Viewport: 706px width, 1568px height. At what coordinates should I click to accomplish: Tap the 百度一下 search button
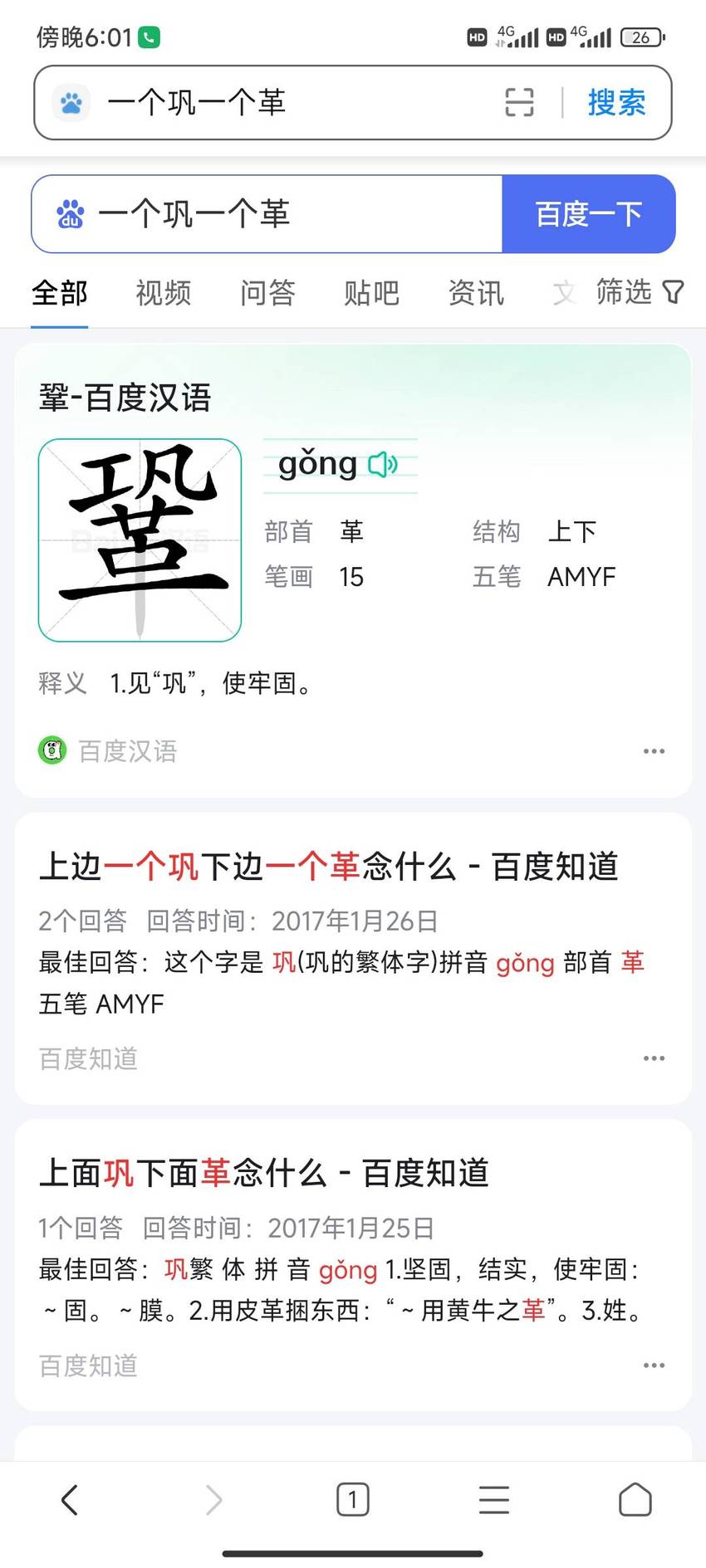tap(588, 214)
